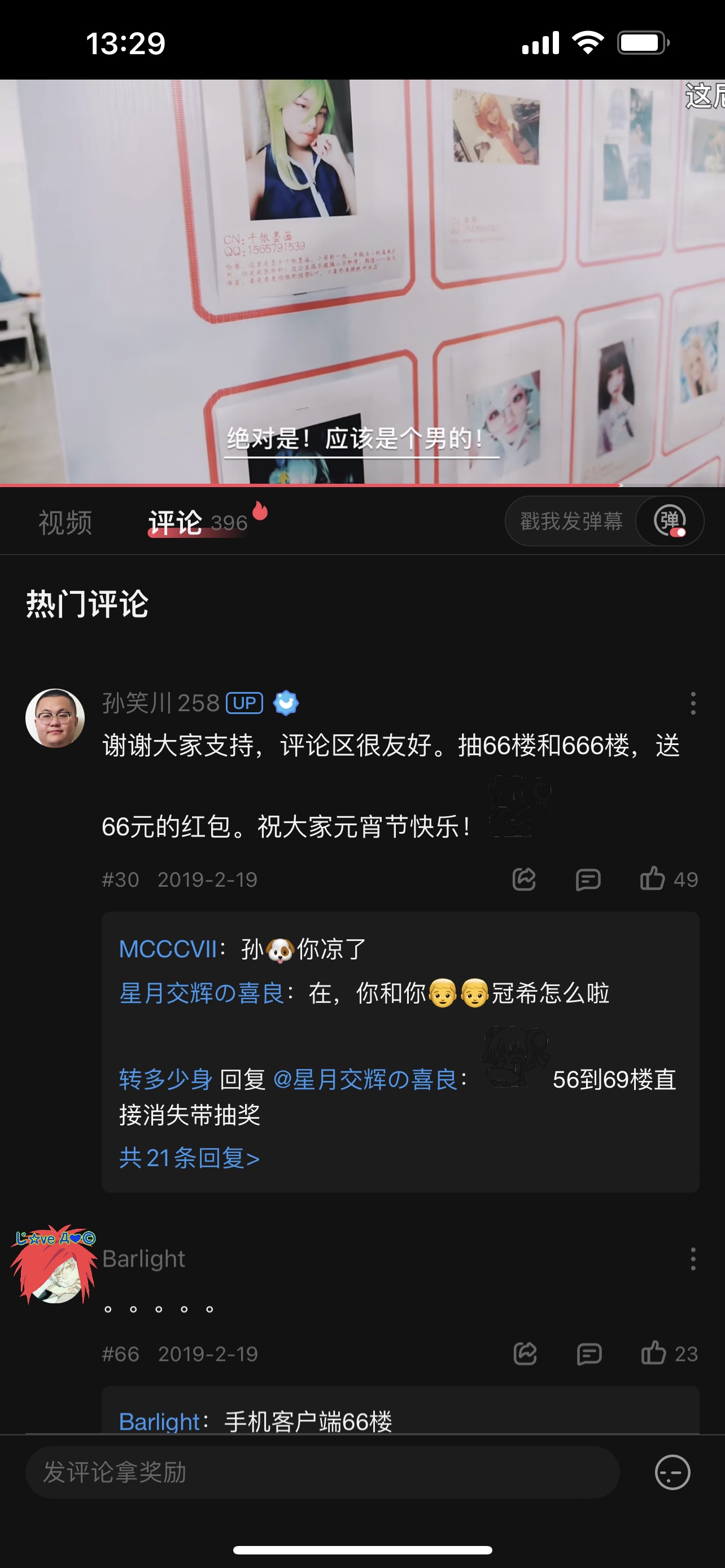Screen dimensions: 725x1568
Task: Open Barlight's avatar profile
Action: (55, 1266)
